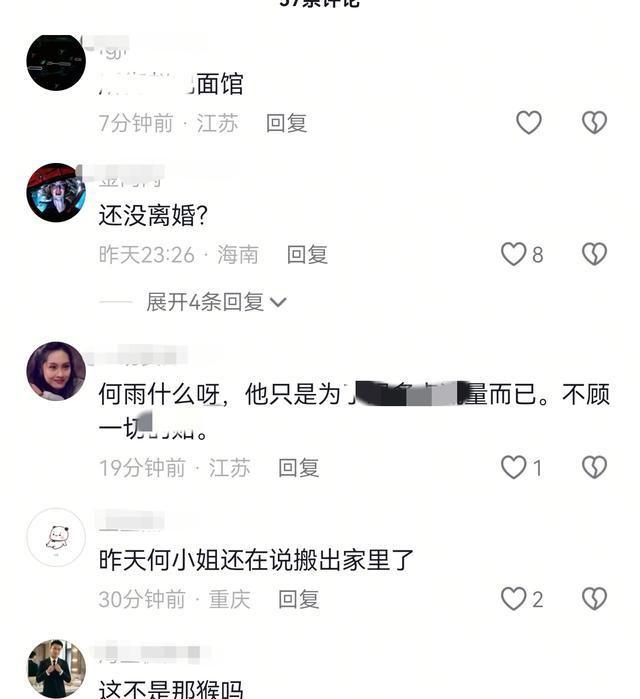The image size is (640, 699).
Task: Dislike the comment 还没离婚?
Action: point(594,254)
